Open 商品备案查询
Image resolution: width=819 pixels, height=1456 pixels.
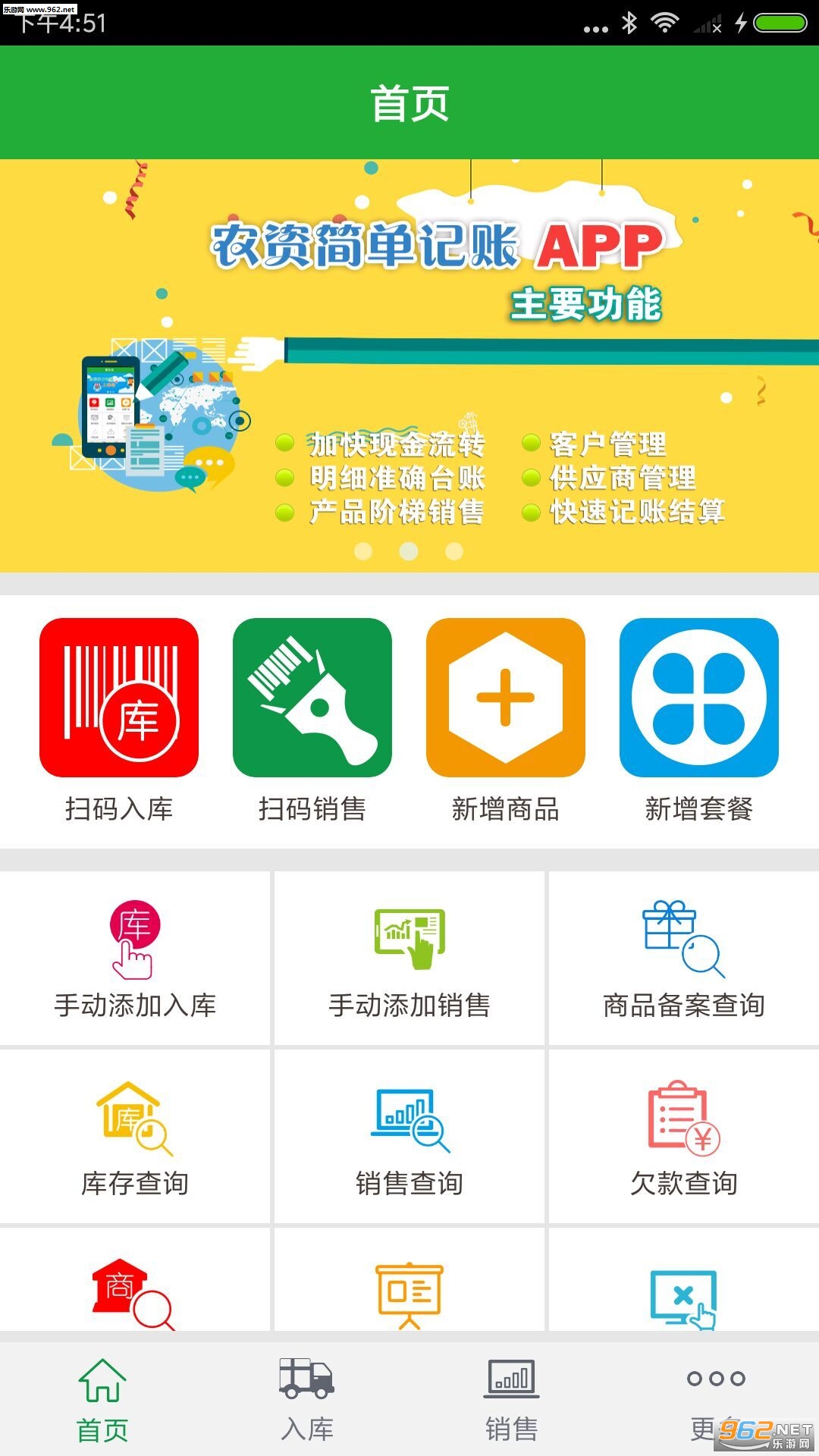point(684,959)
